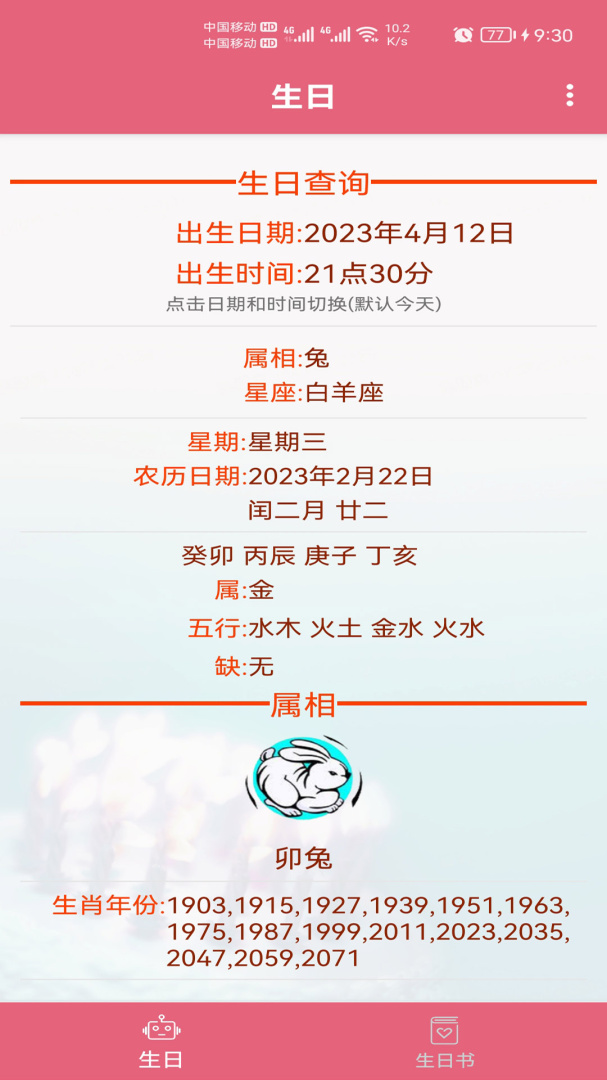This screenshot has height=1080, width=607.
Task: Switch to the 生日 tab
Action: (x=160, y=1041)
